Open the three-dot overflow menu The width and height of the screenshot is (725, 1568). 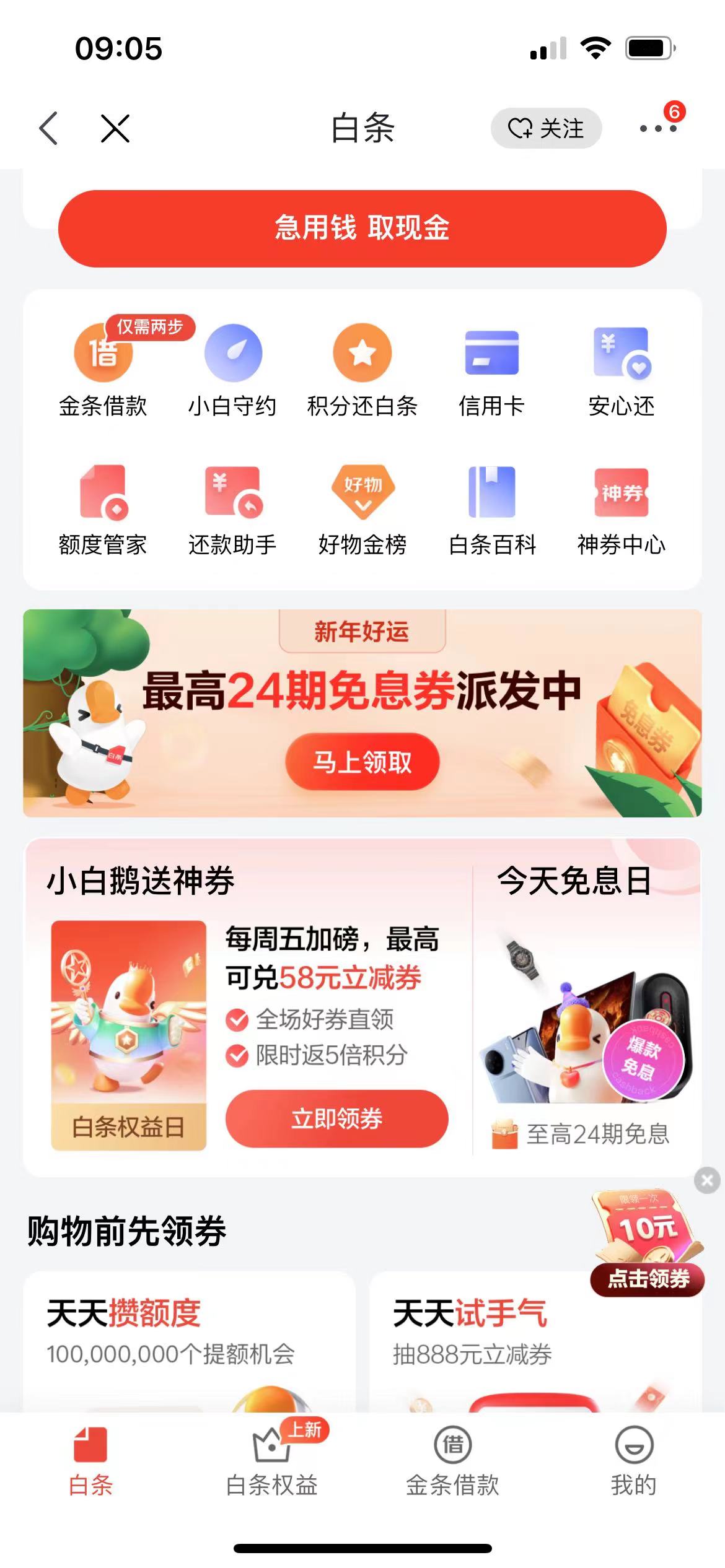(x=657, y=129)
